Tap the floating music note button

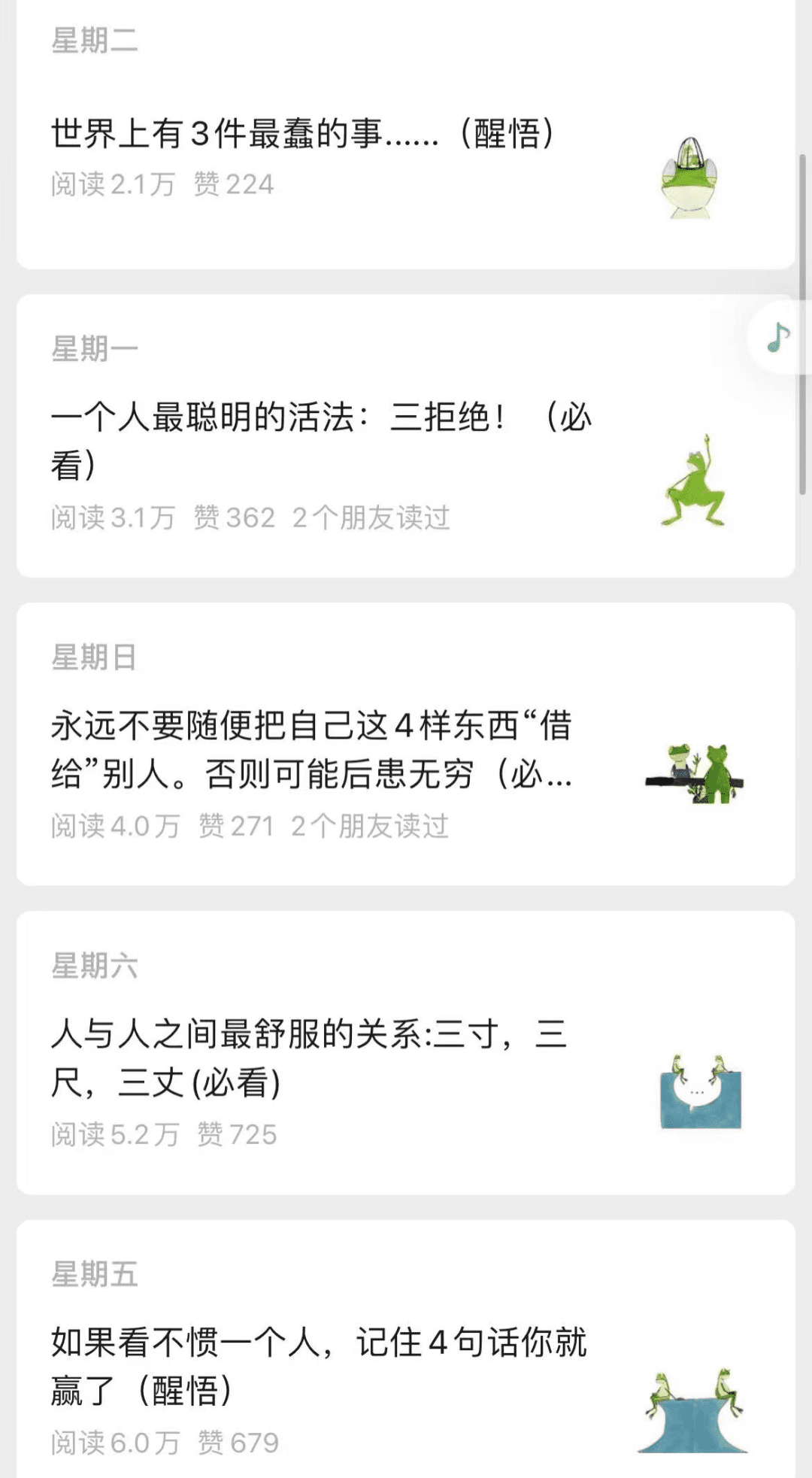tap(779, 337)
